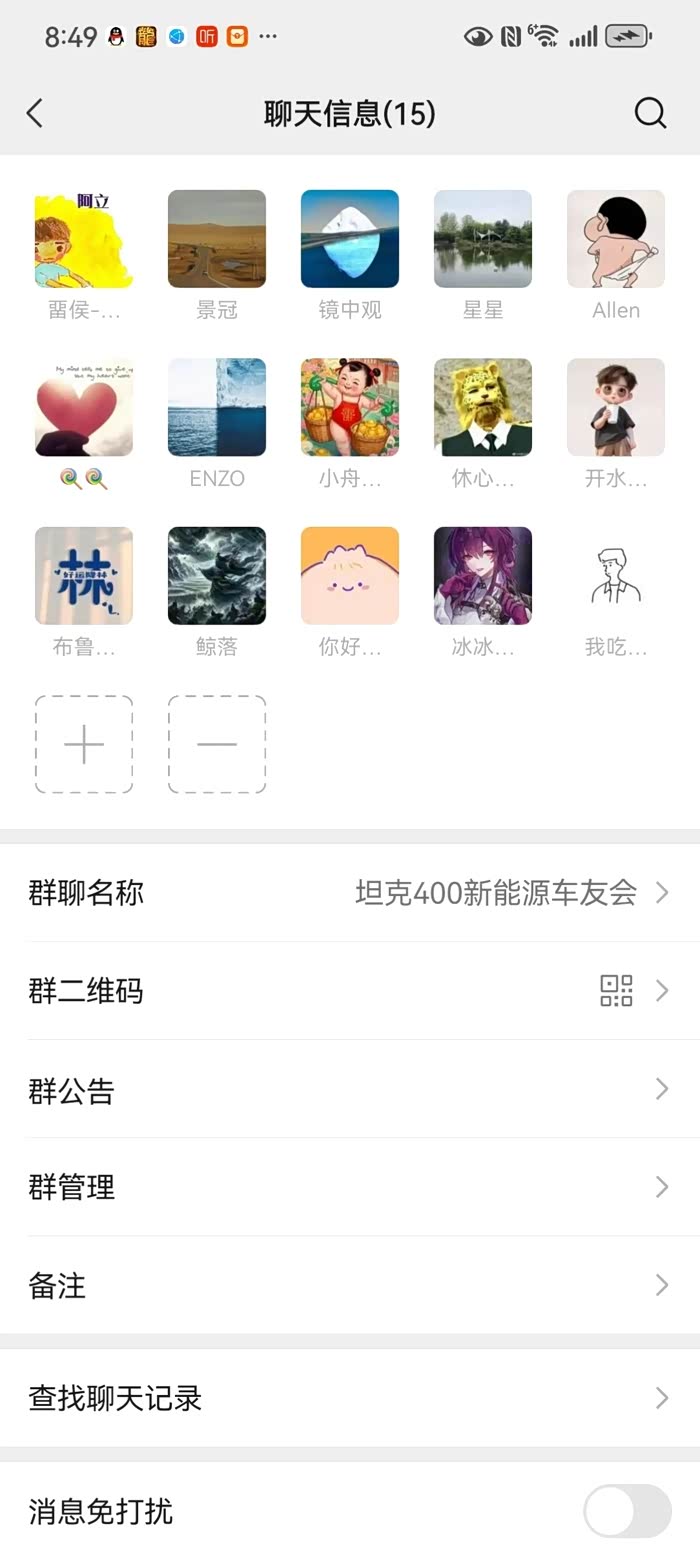
Task: Open member 鲸落's profile
Action: pyautogui.click(x=217, y=576)
